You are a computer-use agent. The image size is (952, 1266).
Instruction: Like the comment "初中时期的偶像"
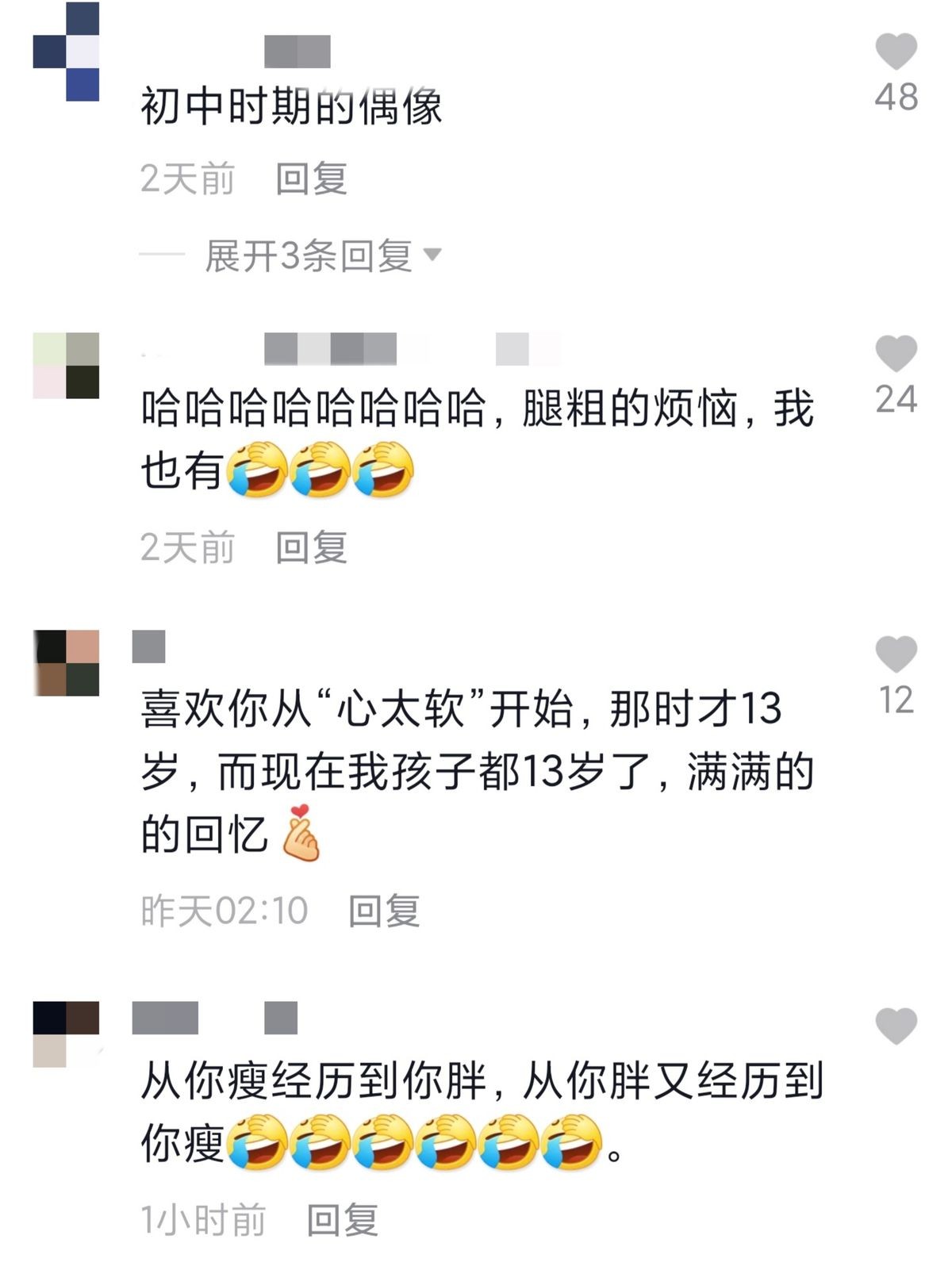tap(896, 52)
